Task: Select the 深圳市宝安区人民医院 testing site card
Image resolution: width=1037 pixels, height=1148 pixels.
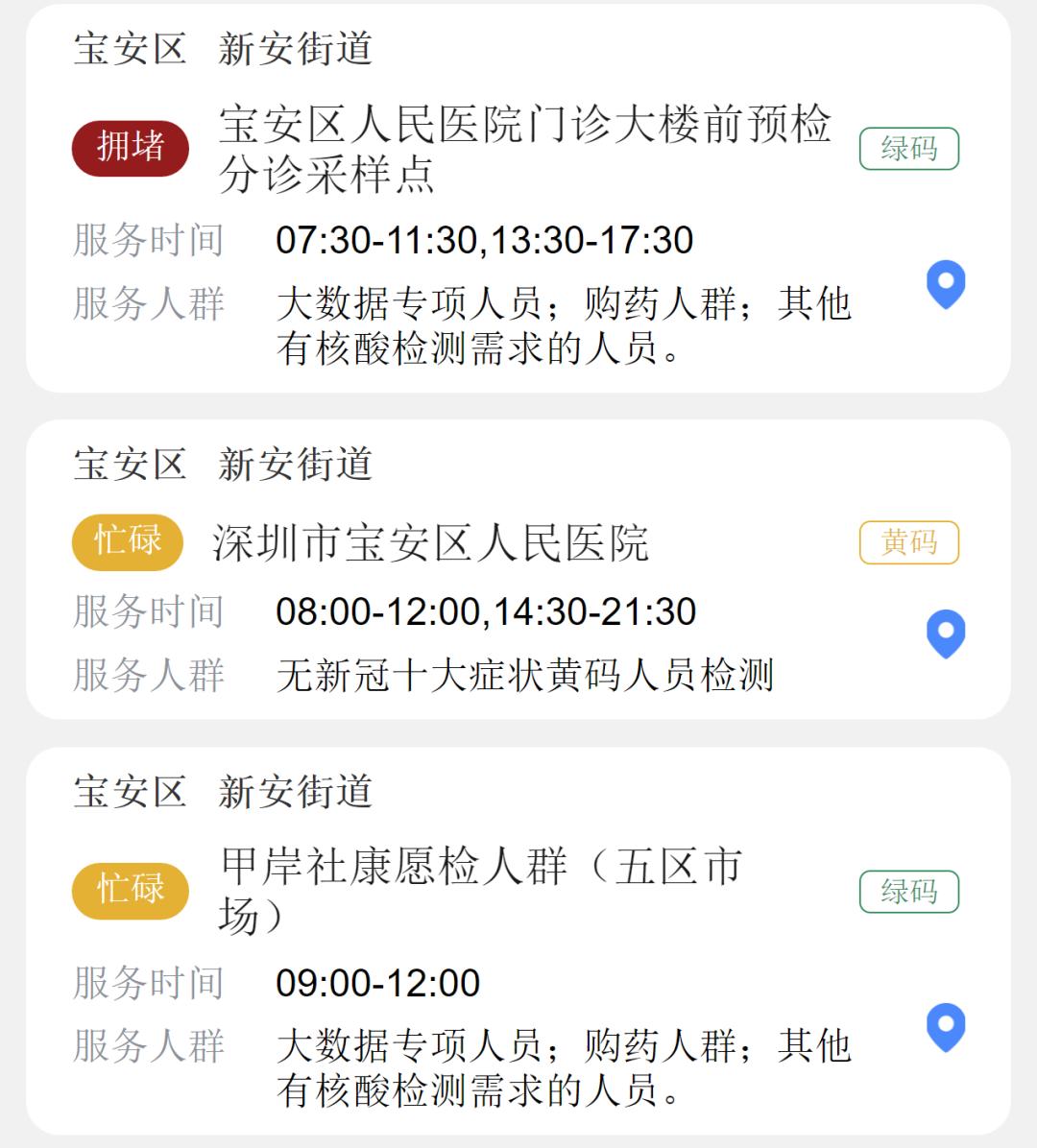Action: pos(430,543)
